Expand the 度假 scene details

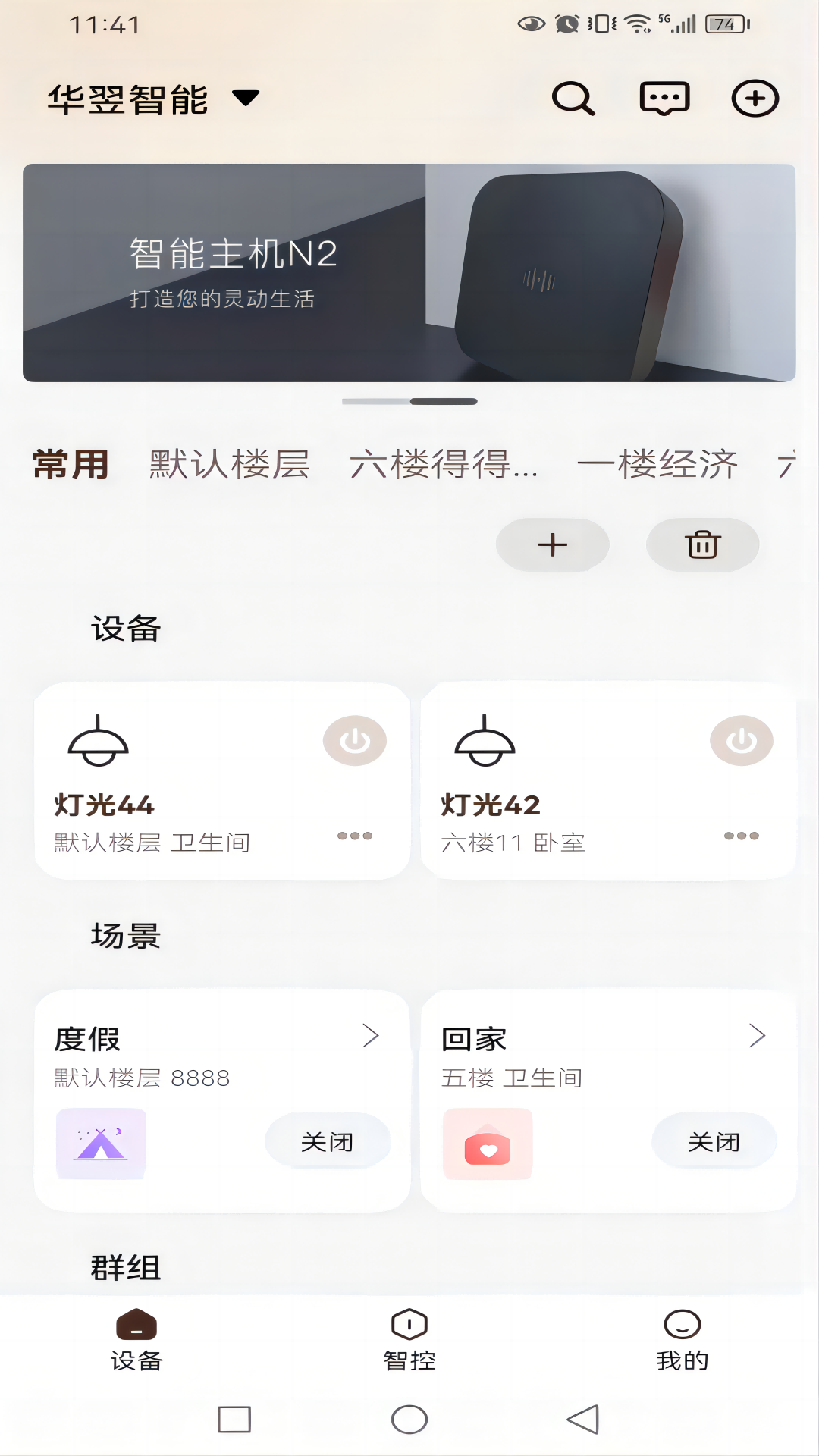point(372,1034)
